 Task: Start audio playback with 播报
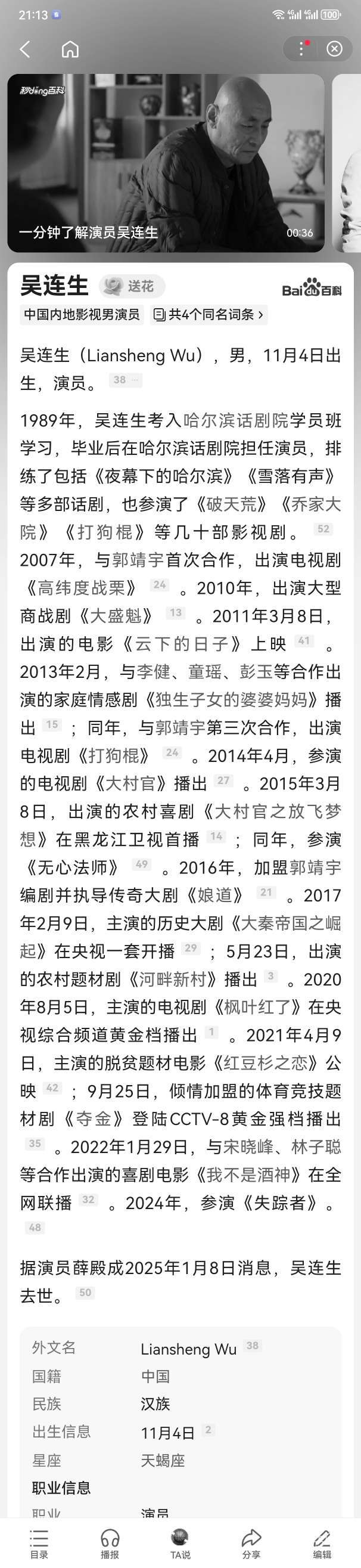pyautogui.click(x=110, y=1545)
